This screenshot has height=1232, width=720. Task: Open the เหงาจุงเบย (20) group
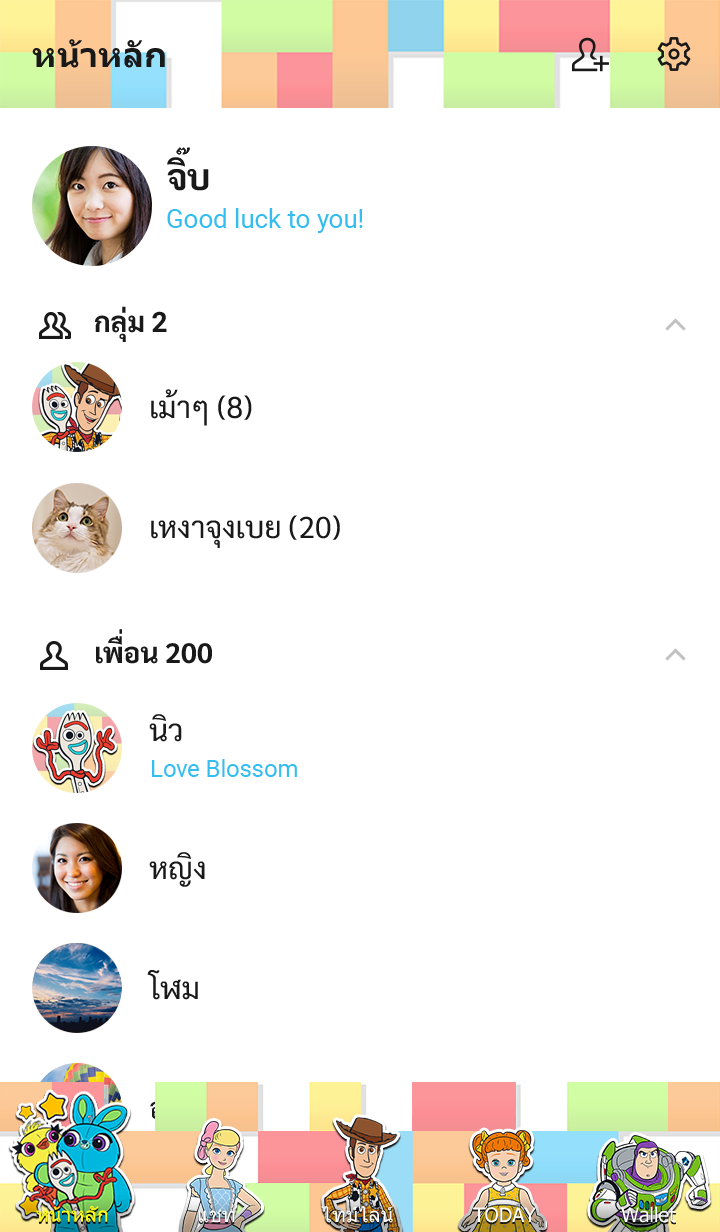(x=245, y=528)
